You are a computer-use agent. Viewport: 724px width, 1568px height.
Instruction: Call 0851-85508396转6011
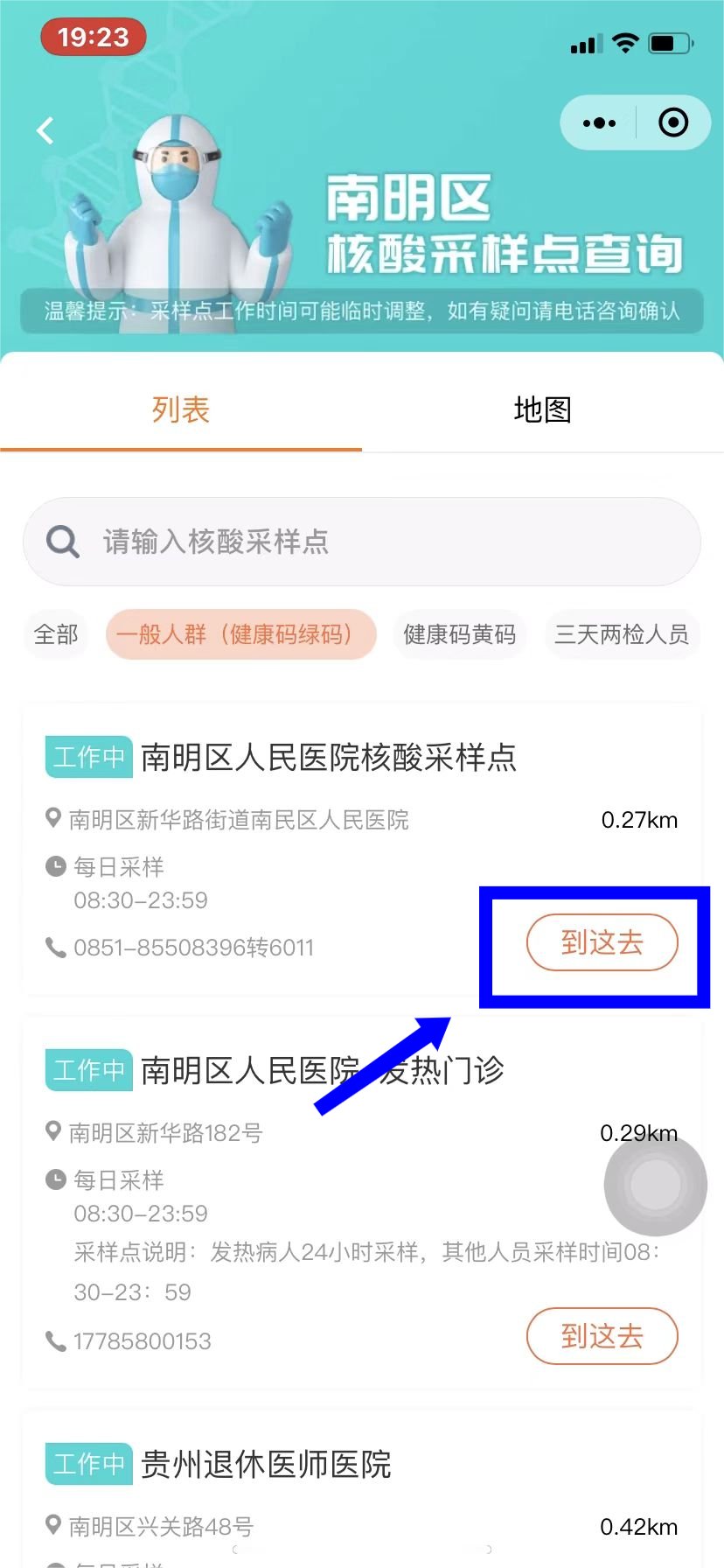192,948
